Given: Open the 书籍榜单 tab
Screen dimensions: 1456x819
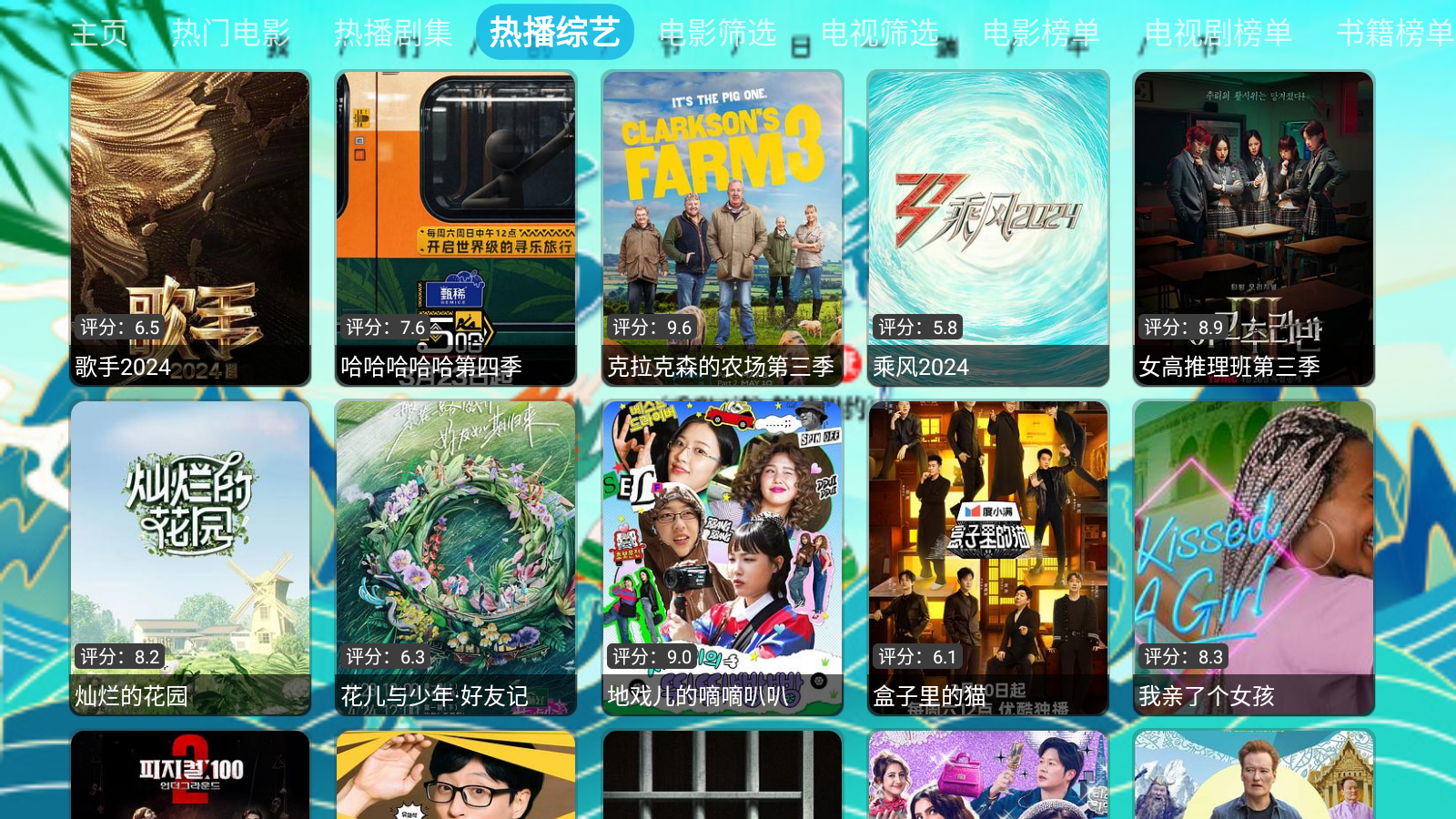Looking at the screenshot, I should (1394, 34).
